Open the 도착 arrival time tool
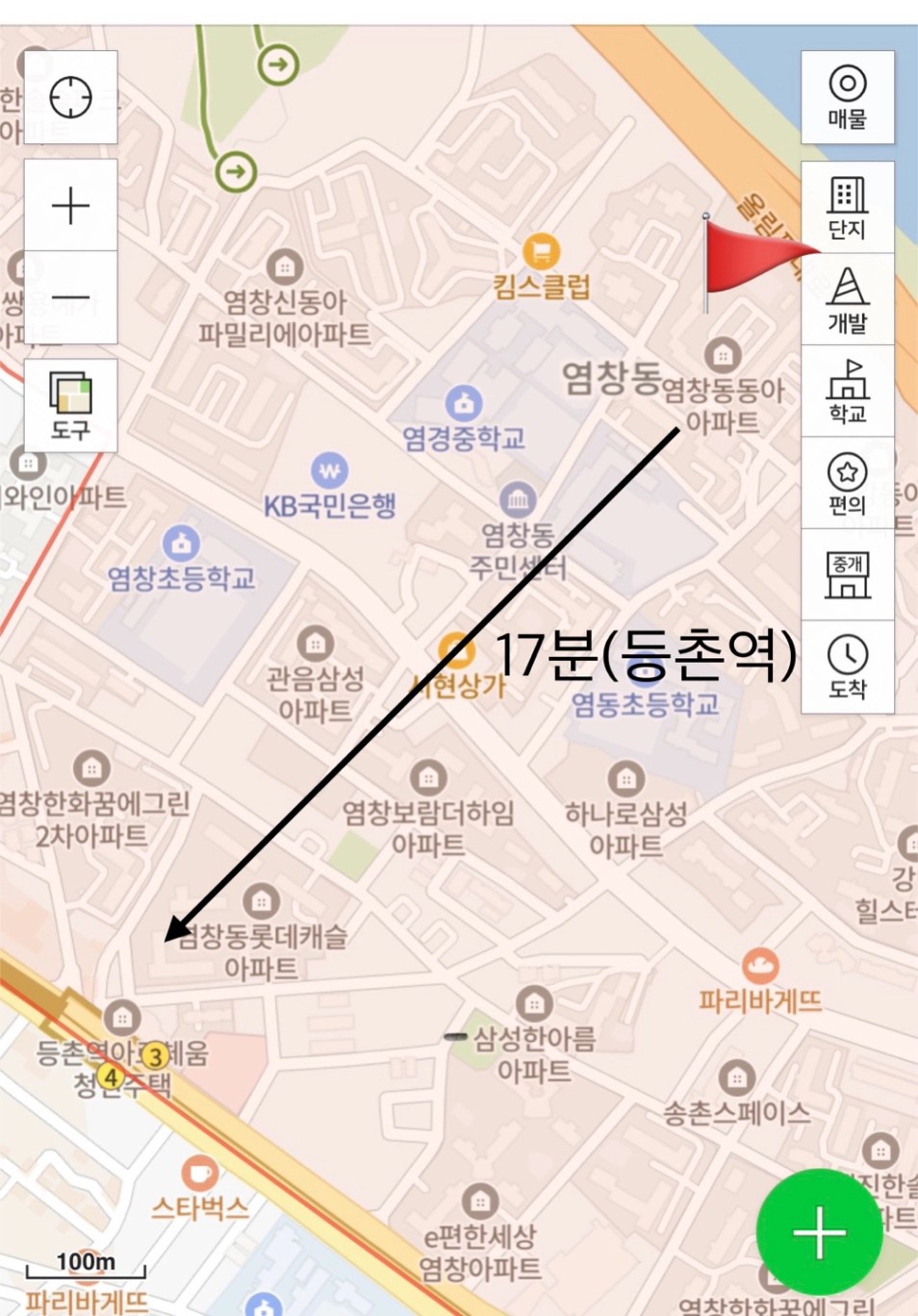 pyautogui.click(x=847, y=667)
